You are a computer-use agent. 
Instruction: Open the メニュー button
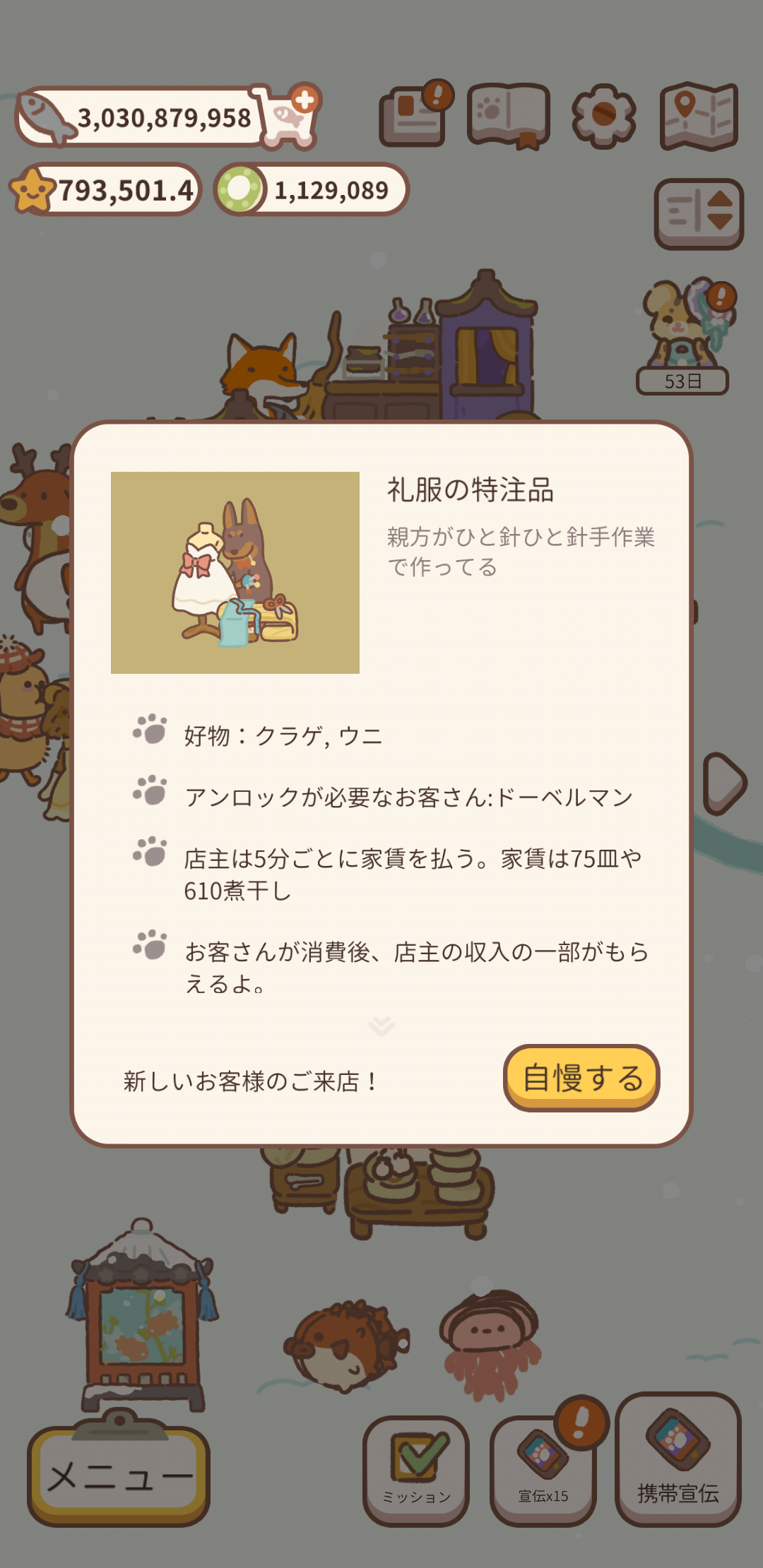click(119, 1475)
